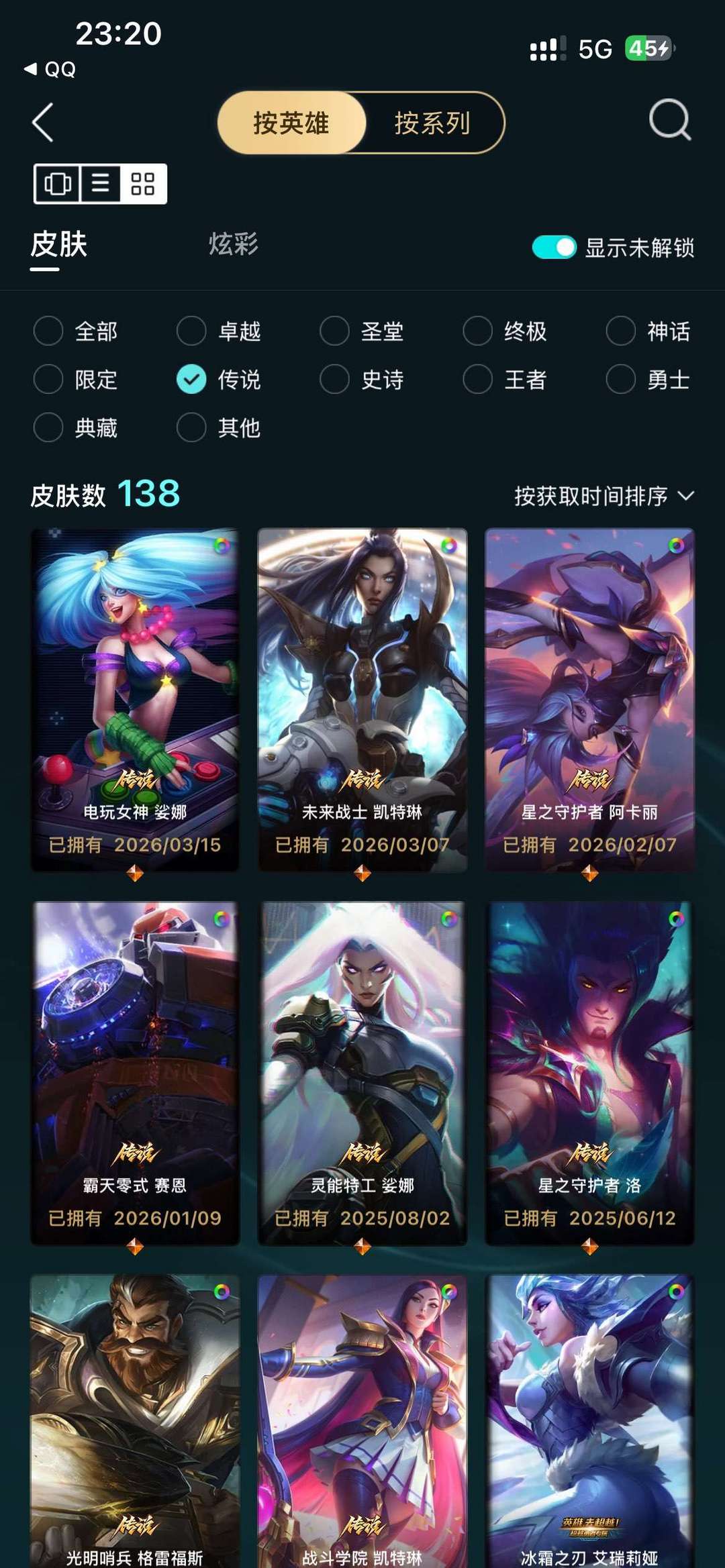Screen dimensions: 725x1568
Task: View the 星之守护者 阿卡丽 skin card
Action: 590,700
